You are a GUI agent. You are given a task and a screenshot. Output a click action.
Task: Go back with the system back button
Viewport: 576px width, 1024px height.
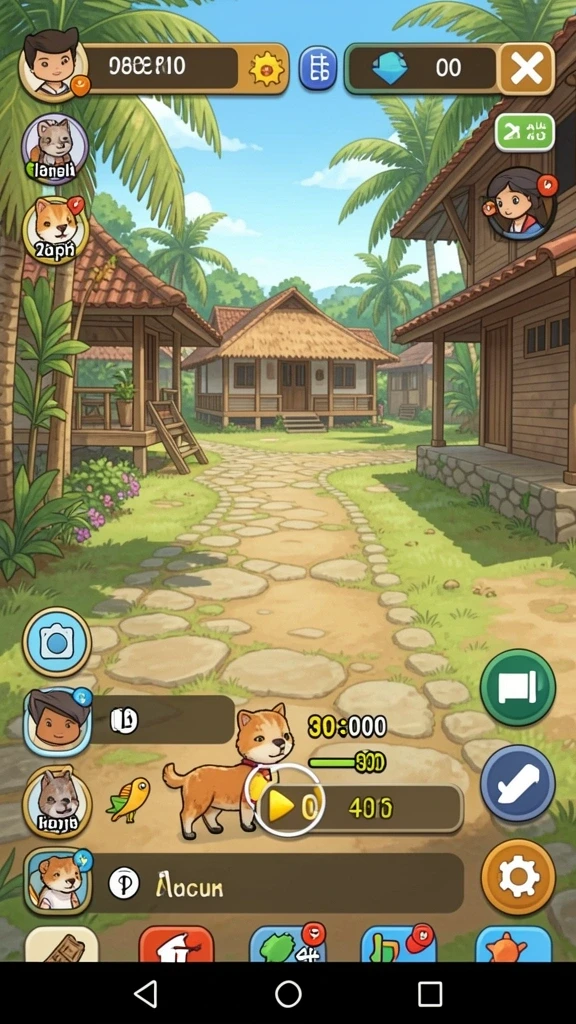pos(145,994)
